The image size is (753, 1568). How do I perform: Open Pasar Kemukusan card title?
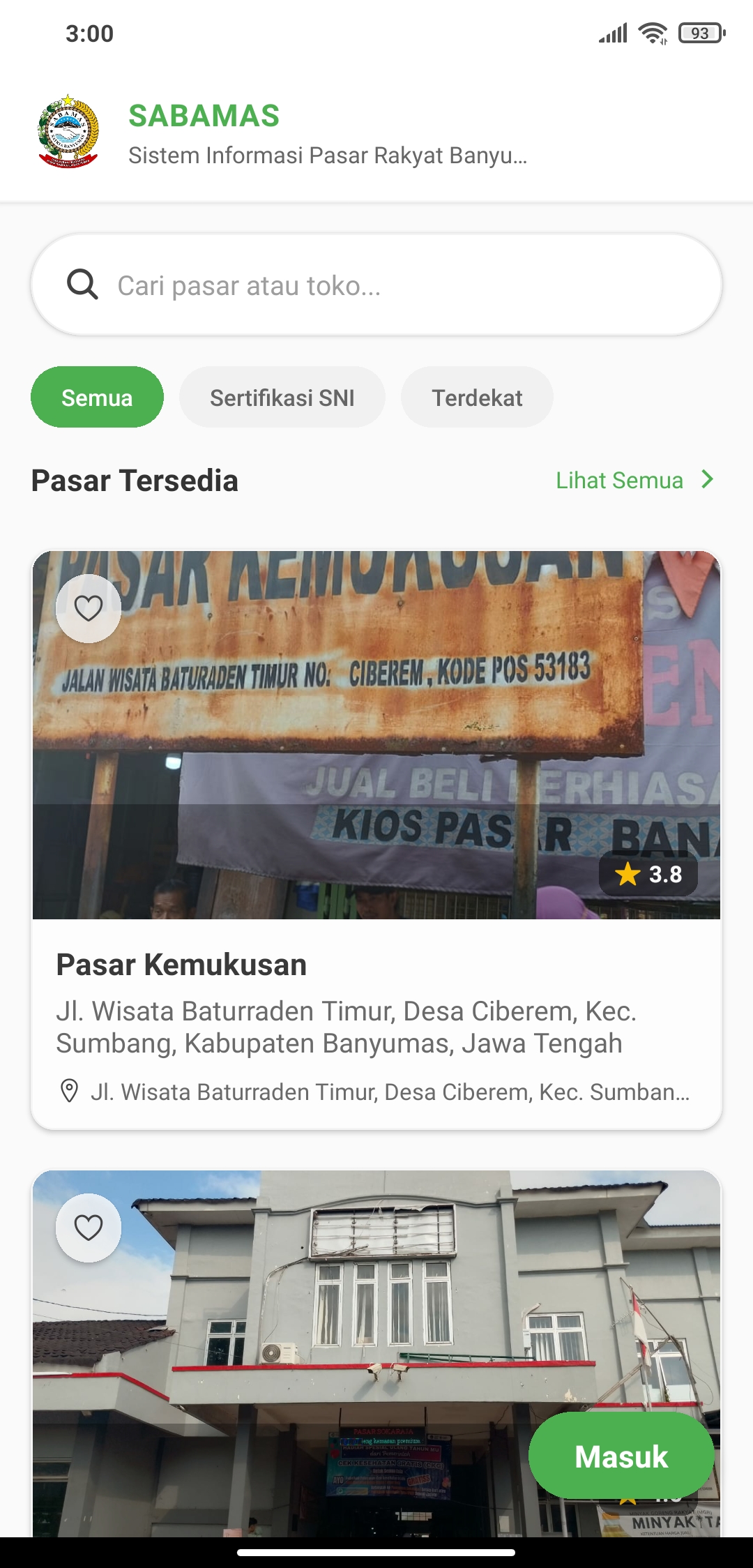(181, 965)
